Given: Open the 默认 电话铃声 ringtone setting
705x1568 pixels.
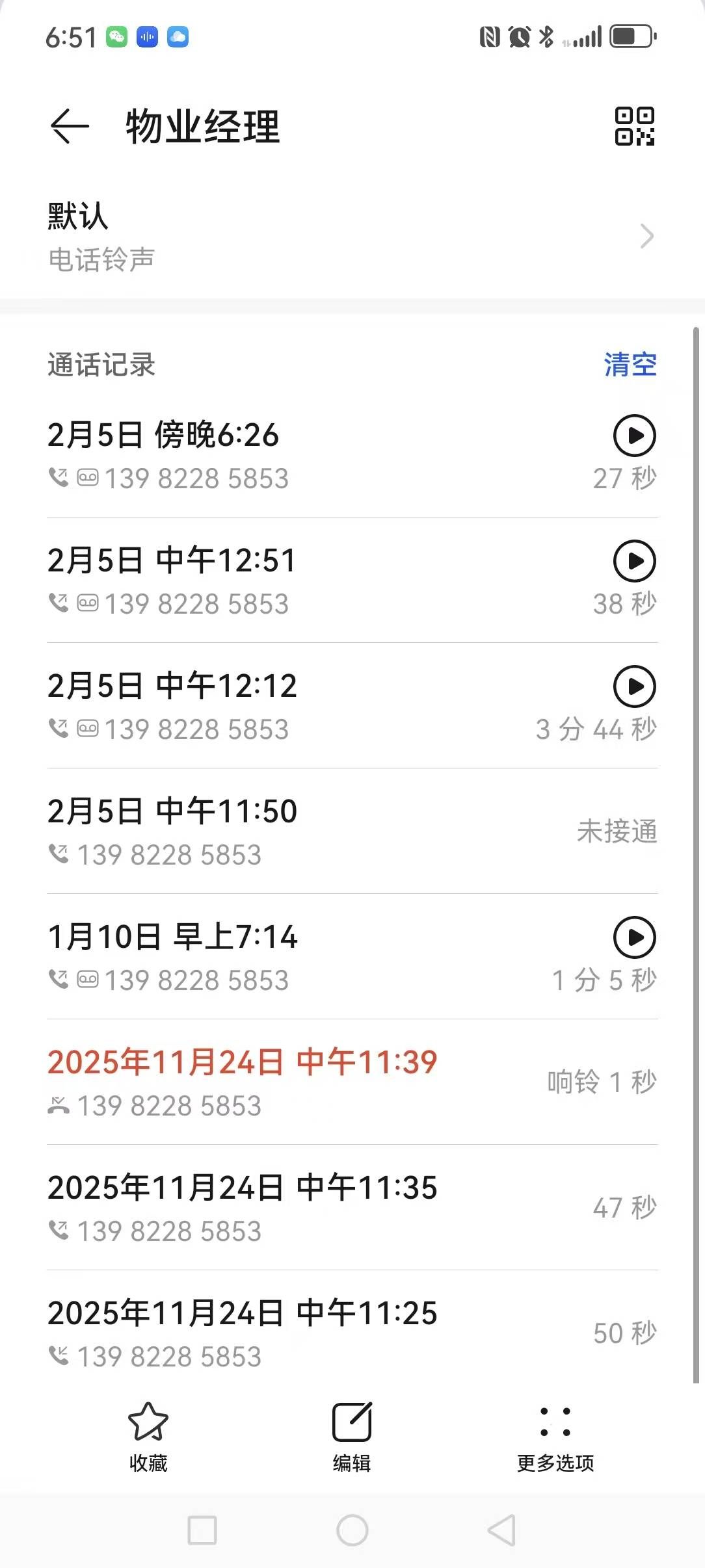Looking at the screenshot, I should [351, 237].
